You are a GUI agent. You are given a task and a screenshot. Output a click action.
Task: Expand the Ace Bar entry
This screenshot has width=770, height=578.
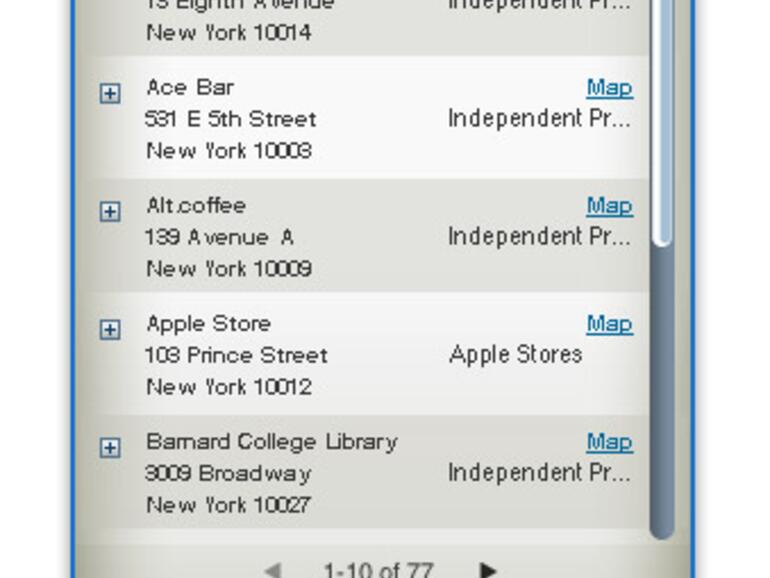click(x=110, y=93)
